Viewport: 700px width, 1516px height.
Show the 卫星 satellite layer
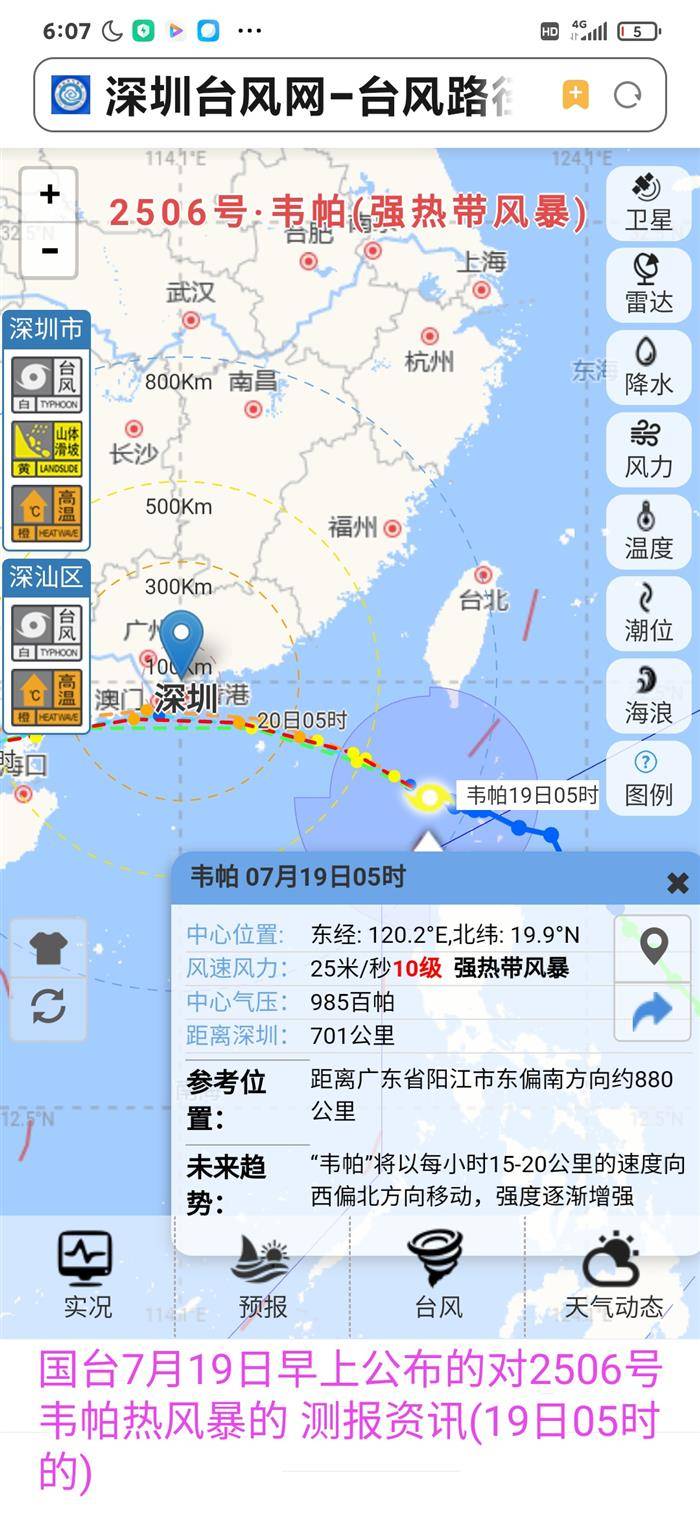point(648,203)
